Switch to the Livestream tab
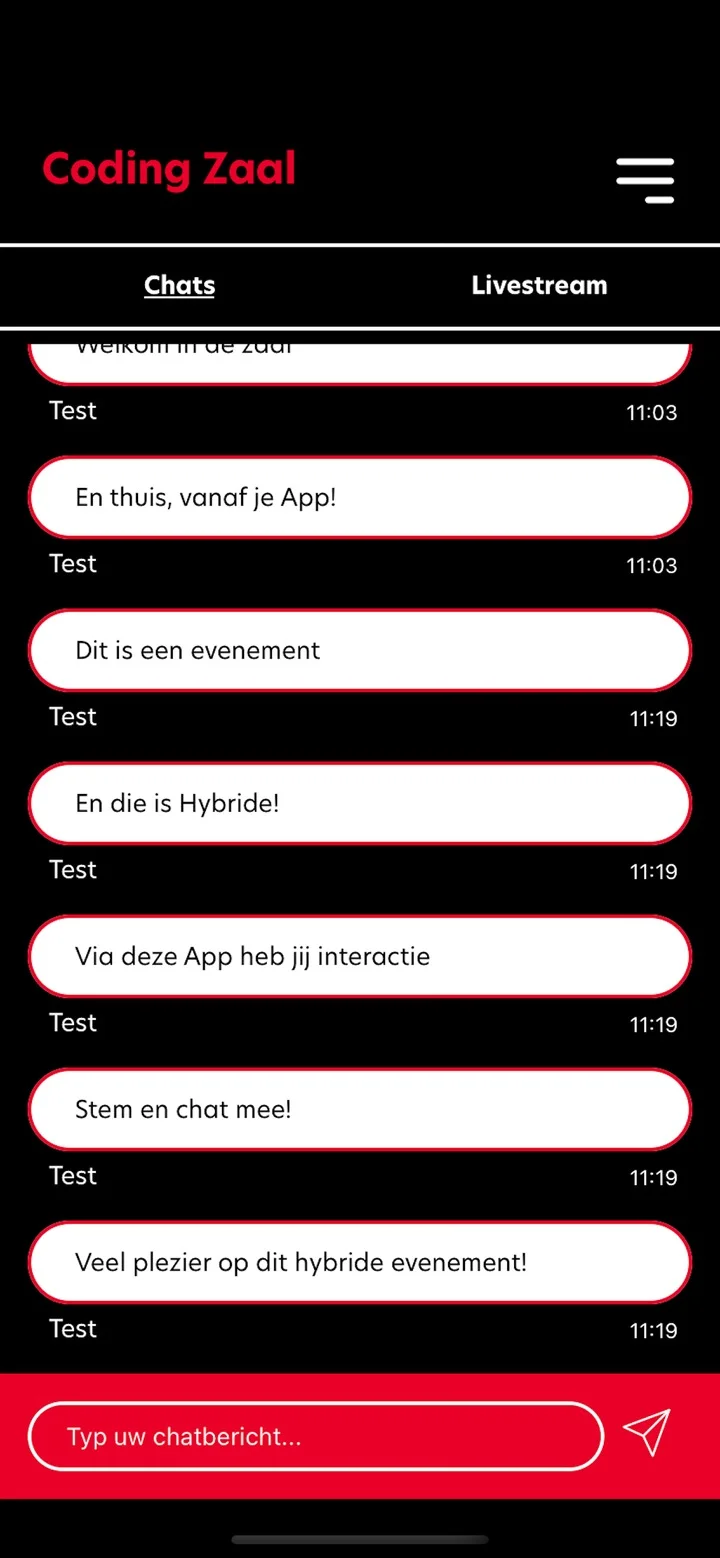The image size is (720, 1558). click(539, 286)
